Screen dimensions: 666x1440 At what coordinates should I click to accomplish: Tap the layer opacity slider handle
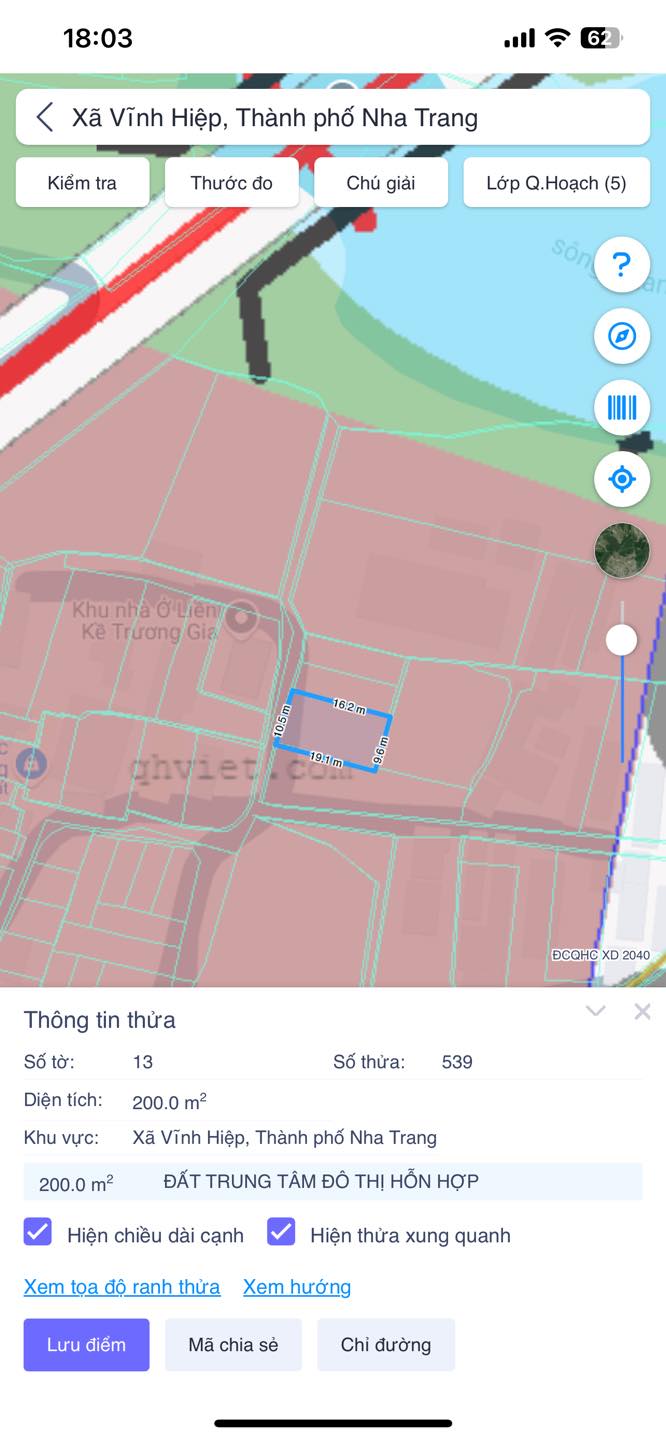point(622,640)
